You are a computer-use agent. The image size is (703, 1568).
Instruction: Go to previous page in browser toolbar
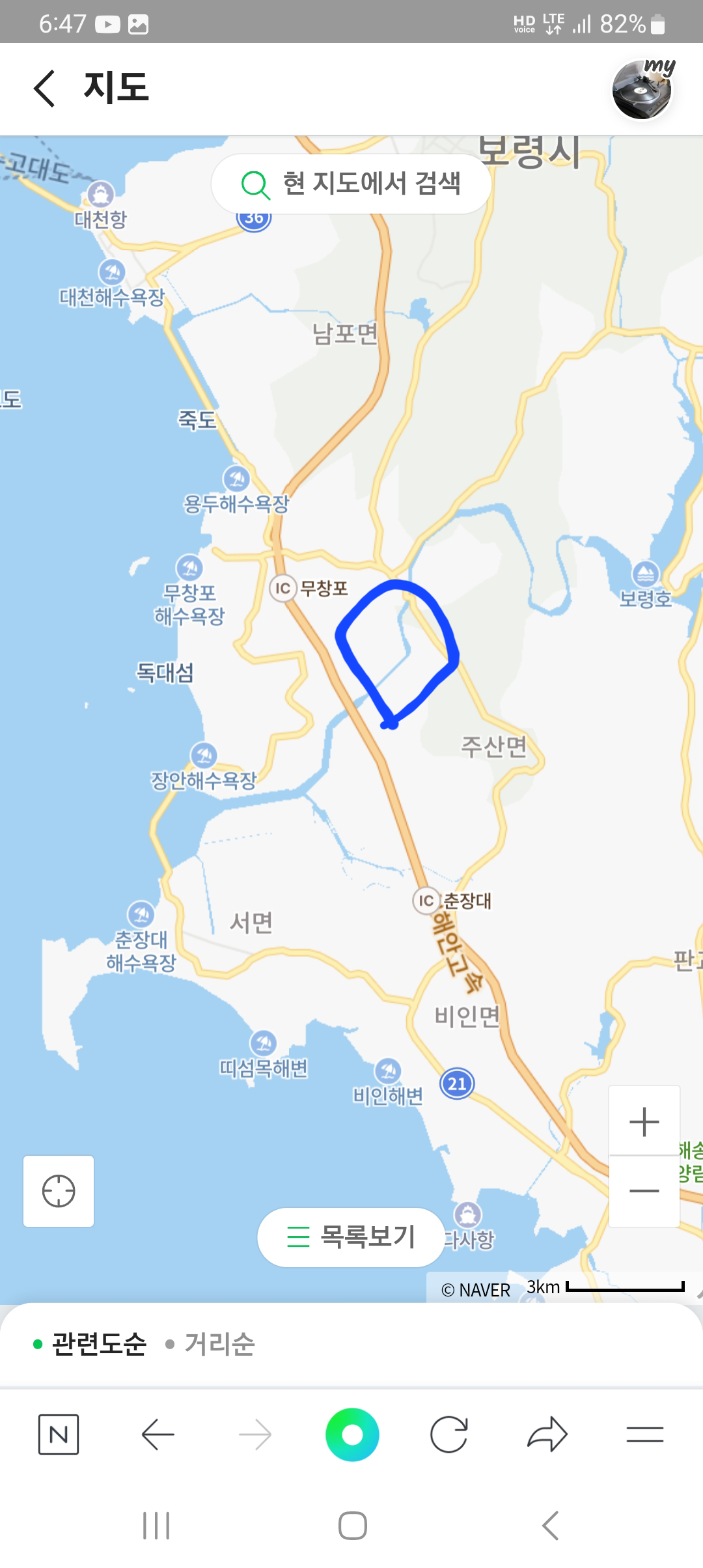pyautogui.click(x=158, y=1435)
